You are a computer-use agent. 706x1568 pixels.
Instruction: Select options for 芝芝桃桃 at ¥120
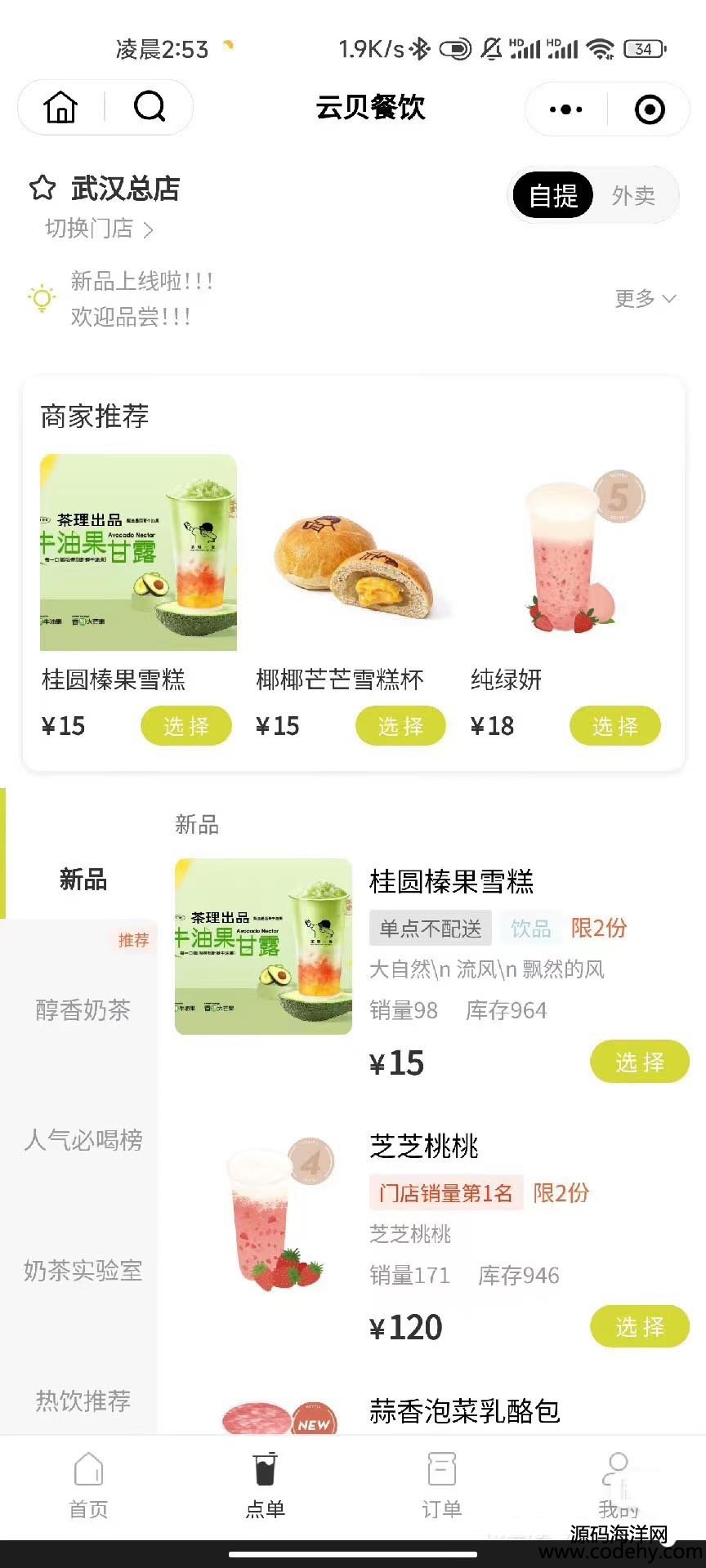tap(640, 1326)
